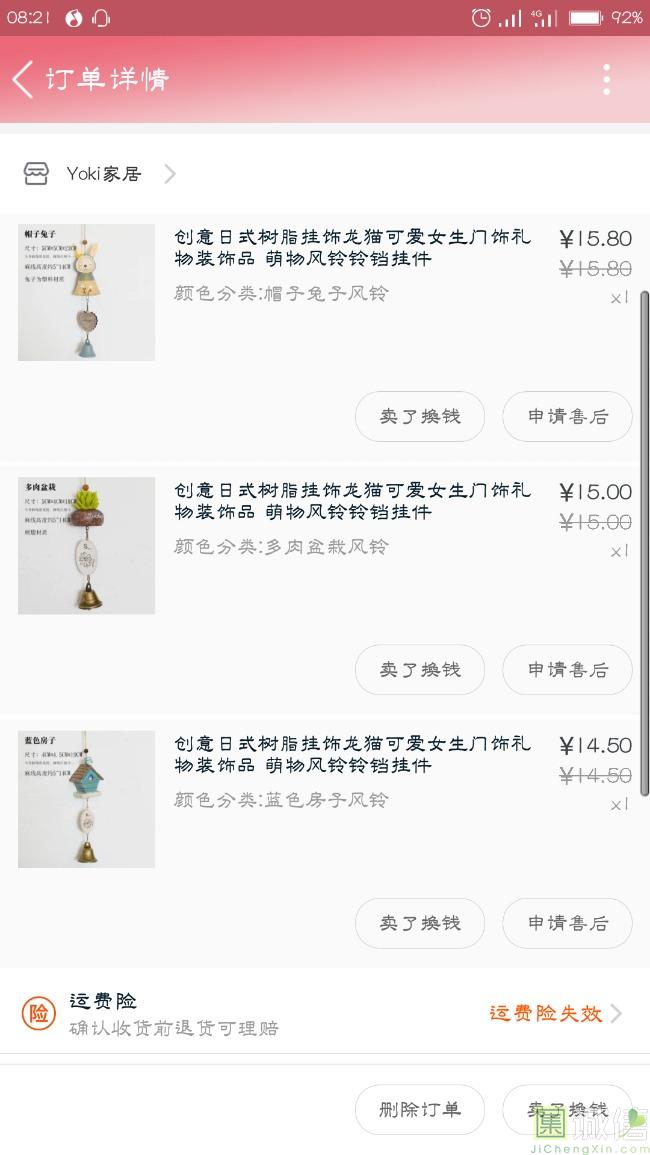Tap the 删除订单 button
650x1155 pixels.
(x=420, y=1109)
